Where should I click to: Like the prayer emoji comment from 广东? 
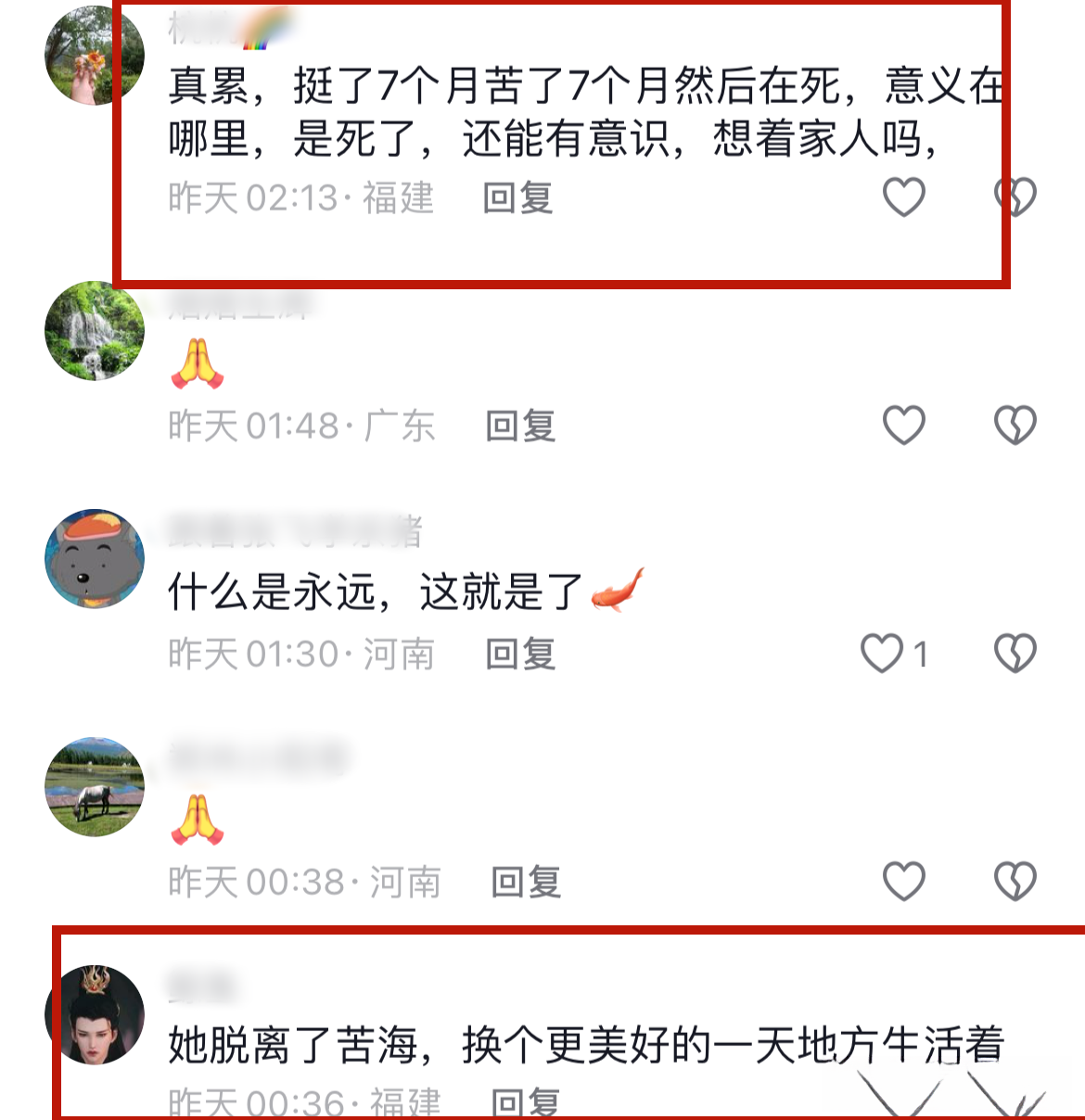903,426
